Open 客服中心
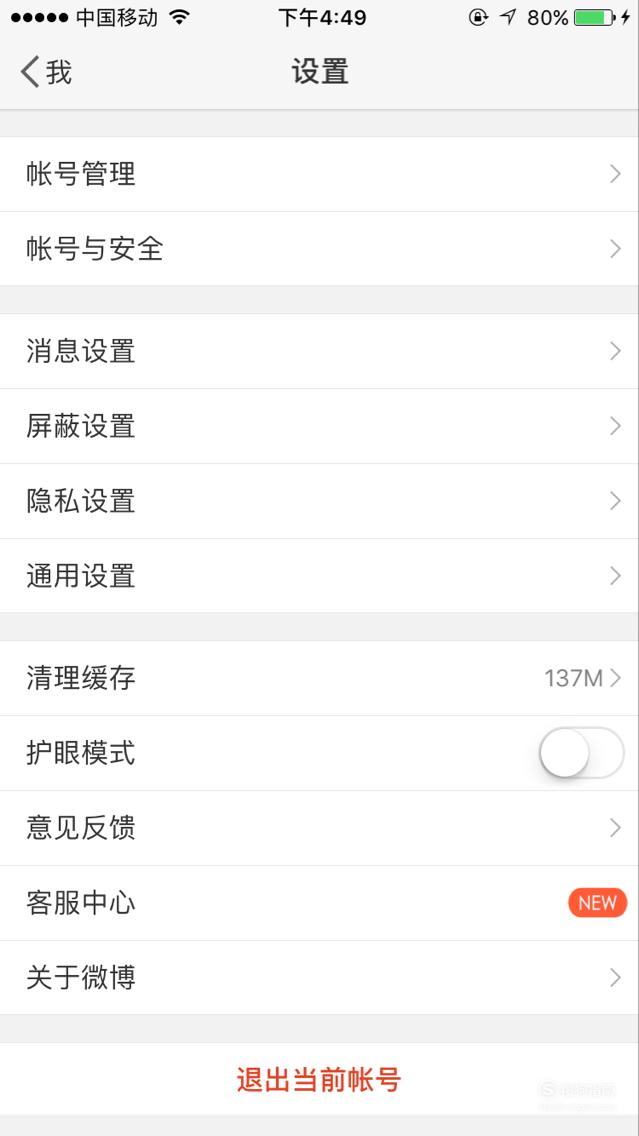This screenshot has height=1136, width=639. [x=320, y=903]
